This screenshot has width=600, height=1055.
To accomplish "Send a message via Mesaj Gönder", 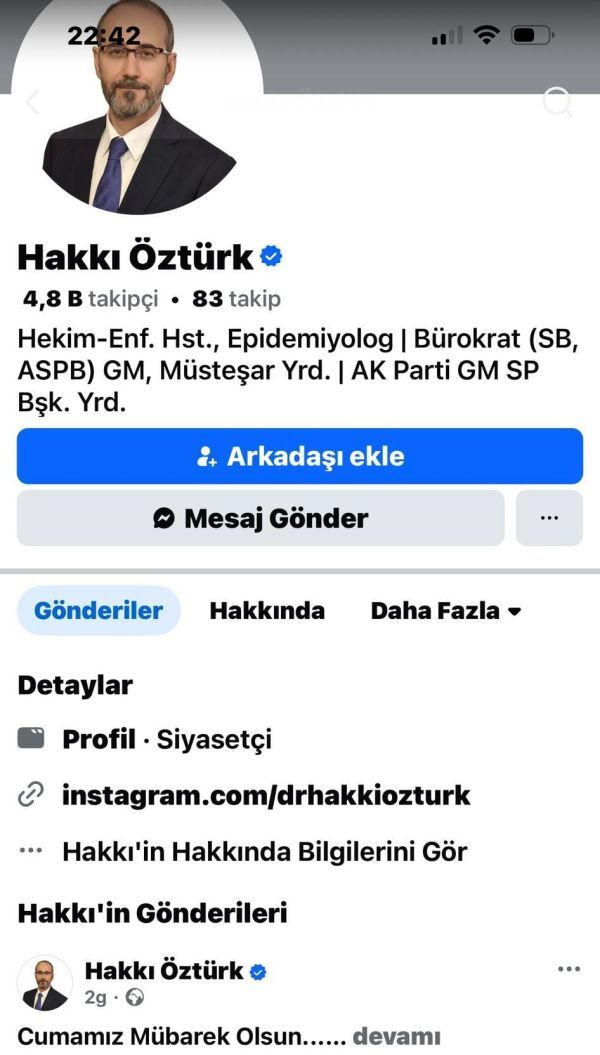I will coord(261,518).
